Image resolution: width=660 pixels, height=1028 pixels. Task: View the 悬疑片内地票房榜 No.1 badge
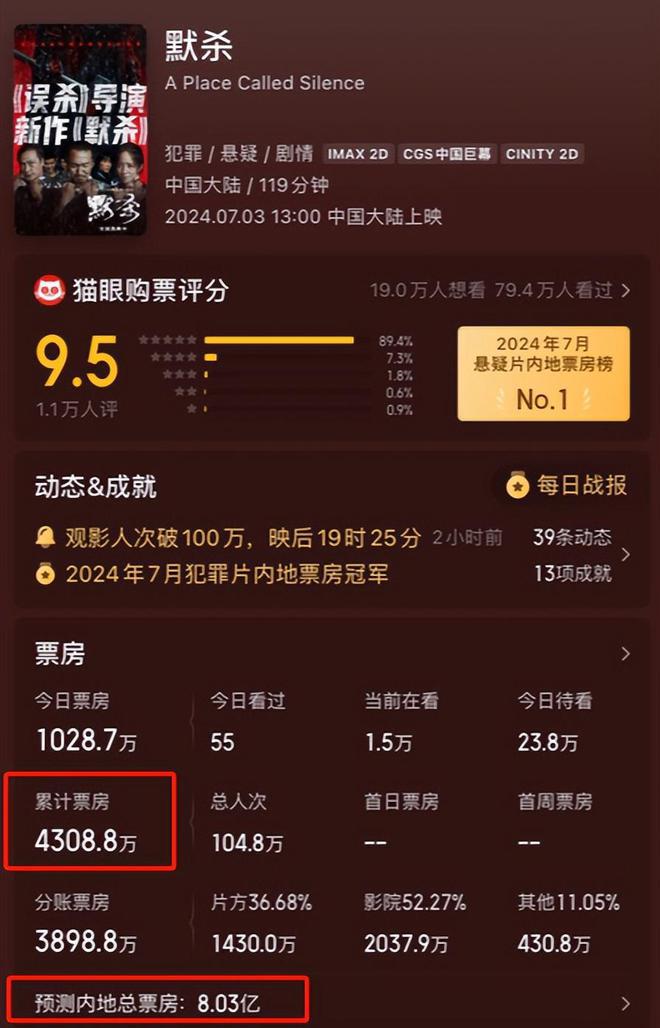pos(543,373)
